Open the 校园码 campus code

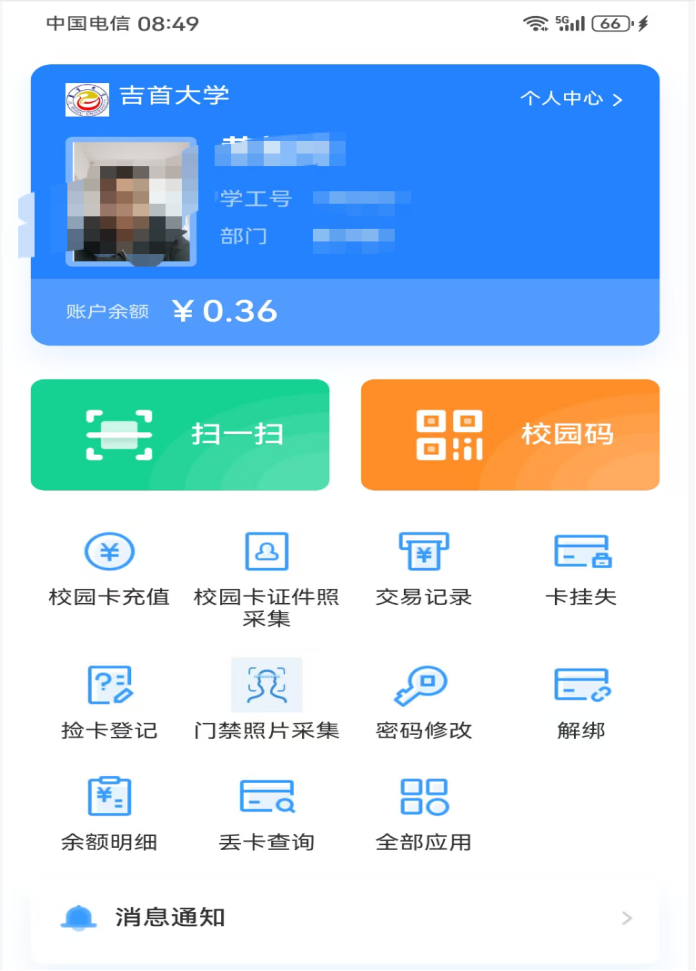tap(510, 434)
